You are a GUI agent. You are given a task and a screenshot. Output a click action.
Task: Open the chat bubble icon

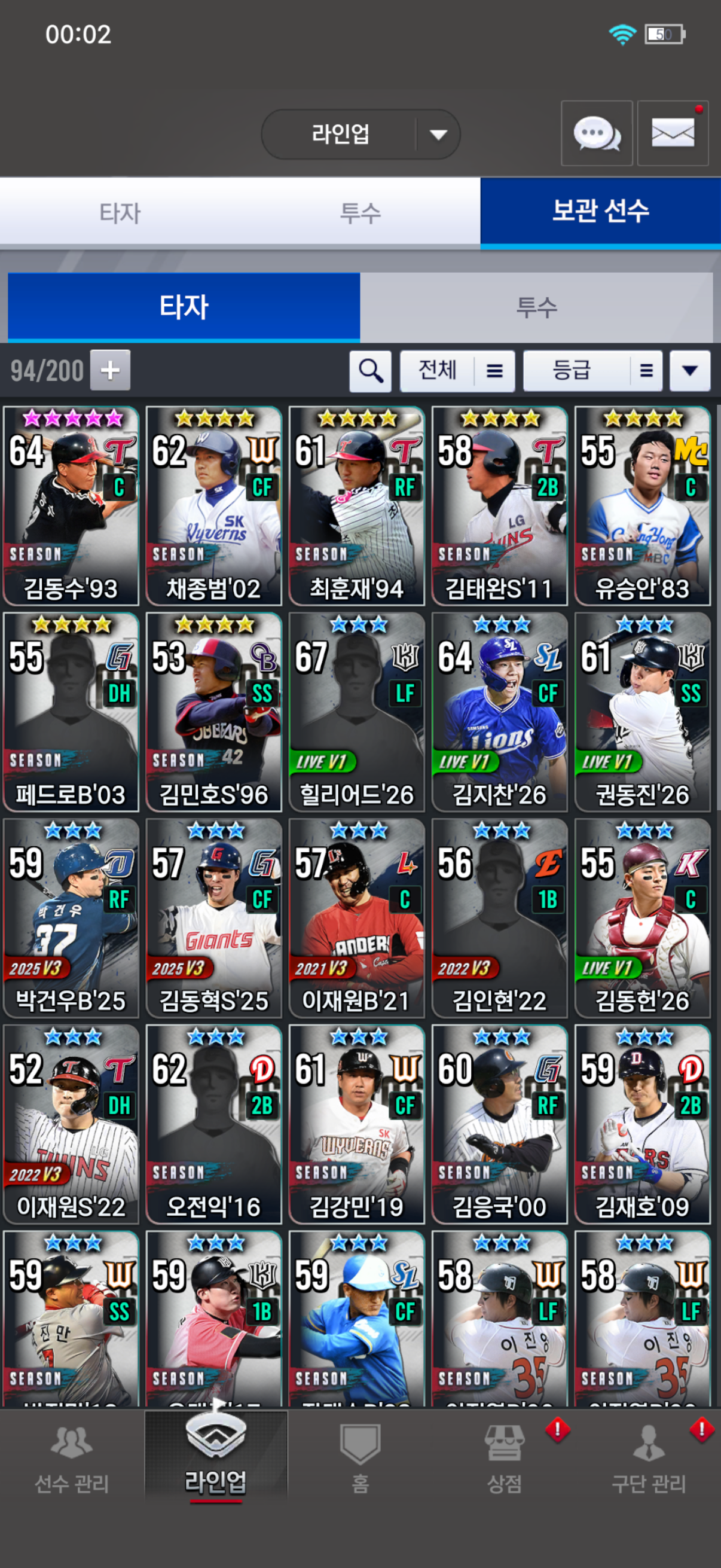pos(596,133)
